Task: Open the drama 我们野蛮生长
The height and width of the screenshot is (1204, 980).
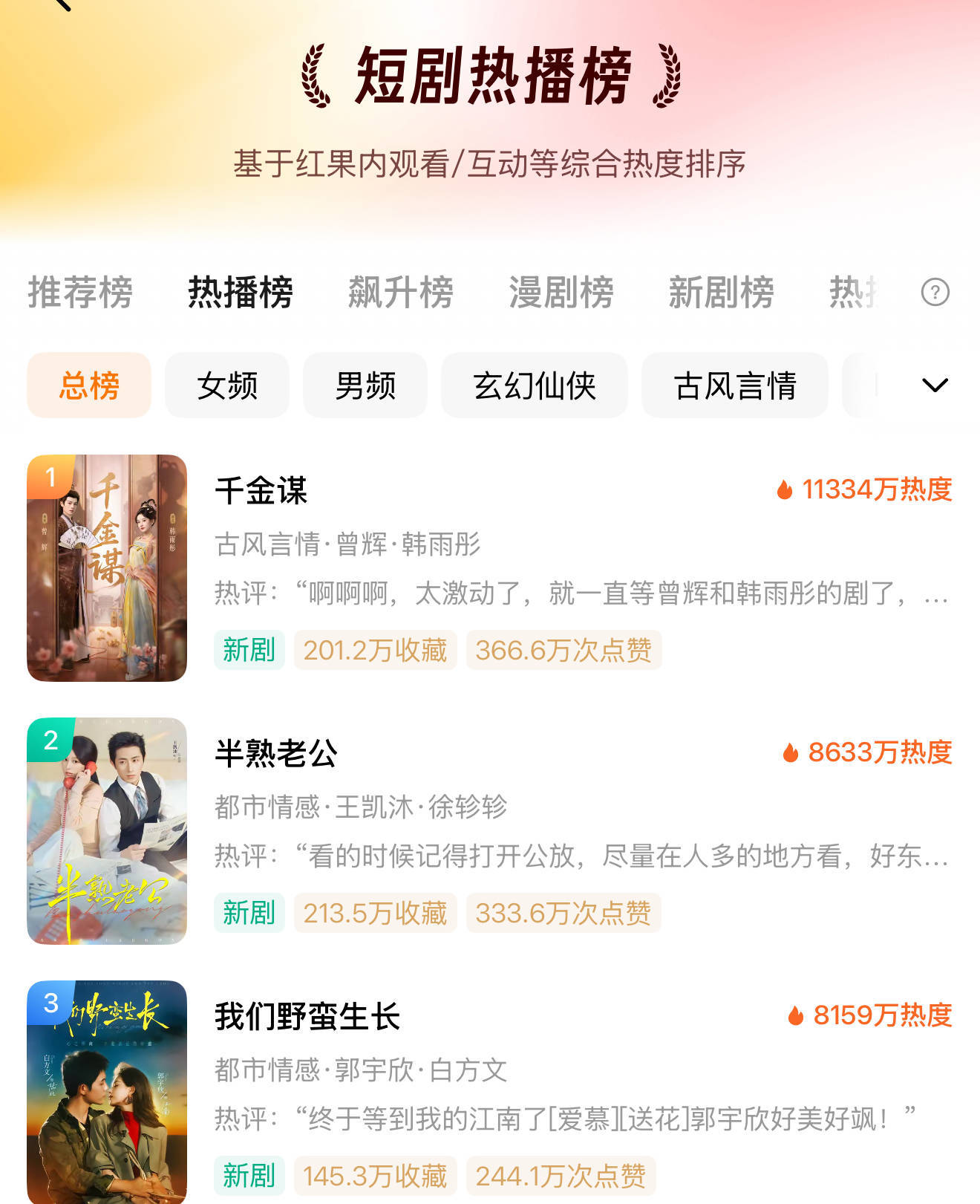Action: click(307, 1017)
